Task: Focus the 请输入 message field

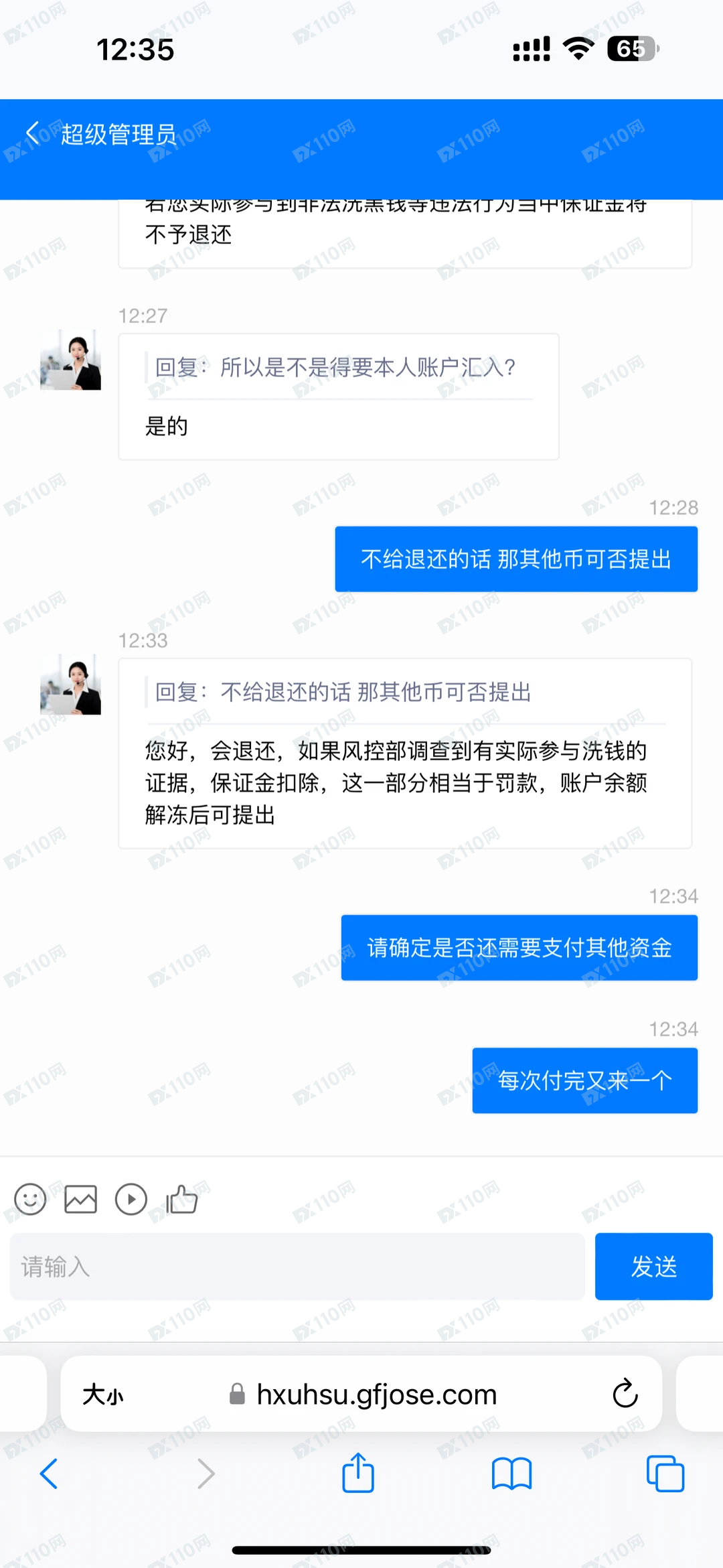Action: [297, 1266]
